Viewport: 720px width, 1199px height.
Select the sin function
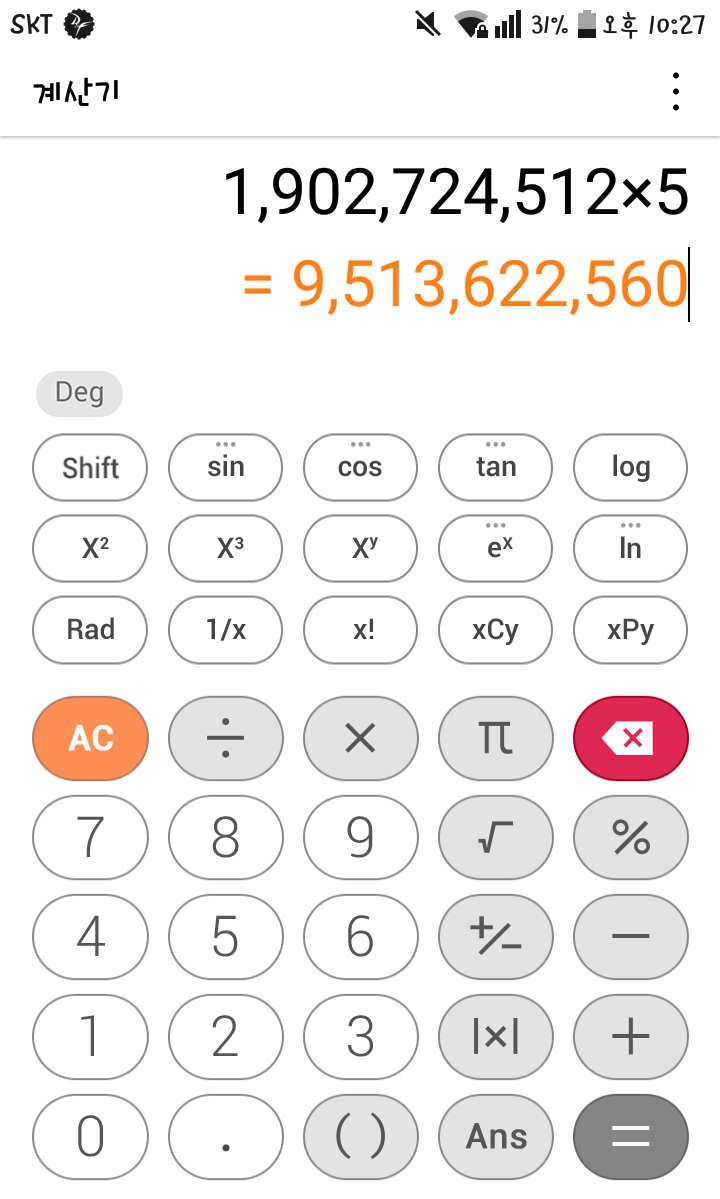tap(225, 467)
